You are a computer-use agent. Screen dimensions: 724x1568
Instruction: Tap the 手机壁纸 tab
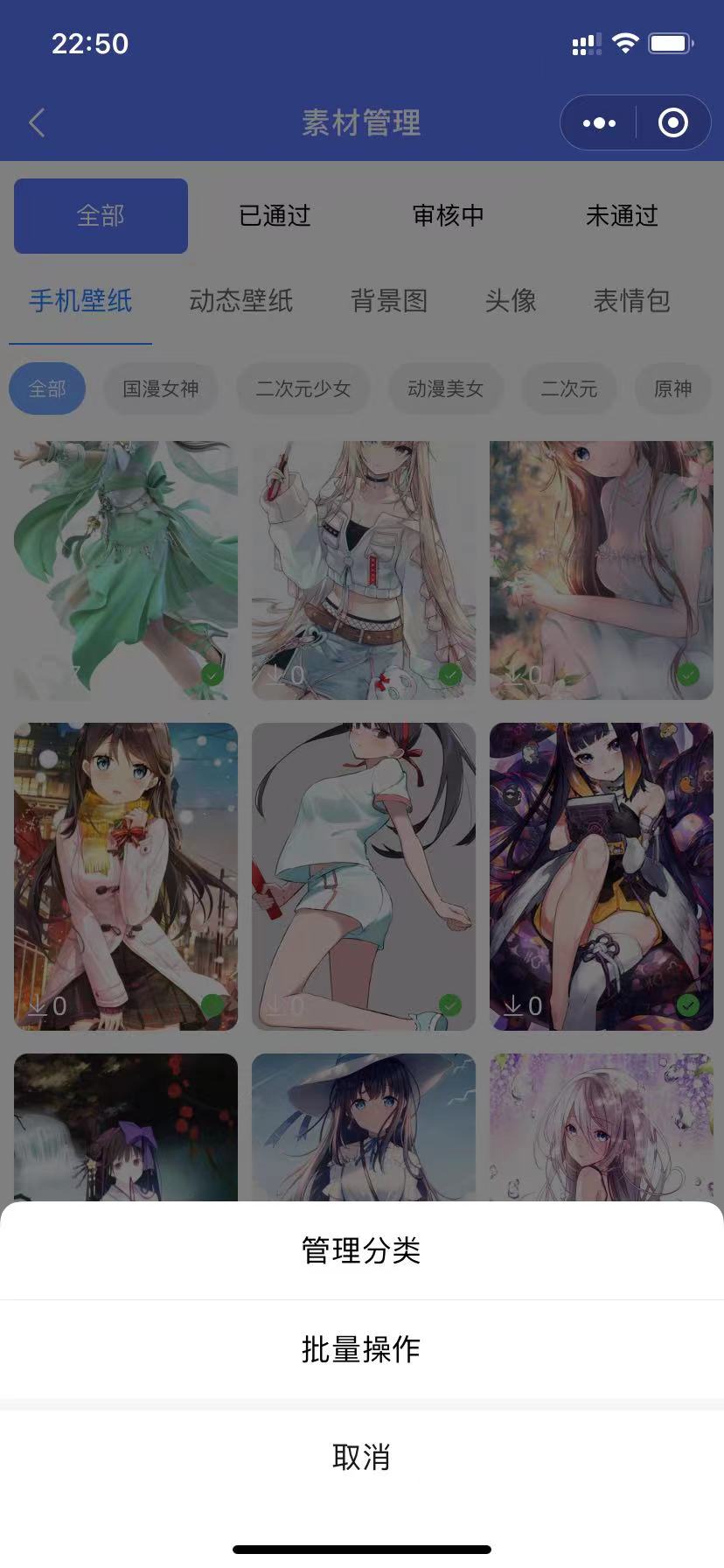click(80, 301)
